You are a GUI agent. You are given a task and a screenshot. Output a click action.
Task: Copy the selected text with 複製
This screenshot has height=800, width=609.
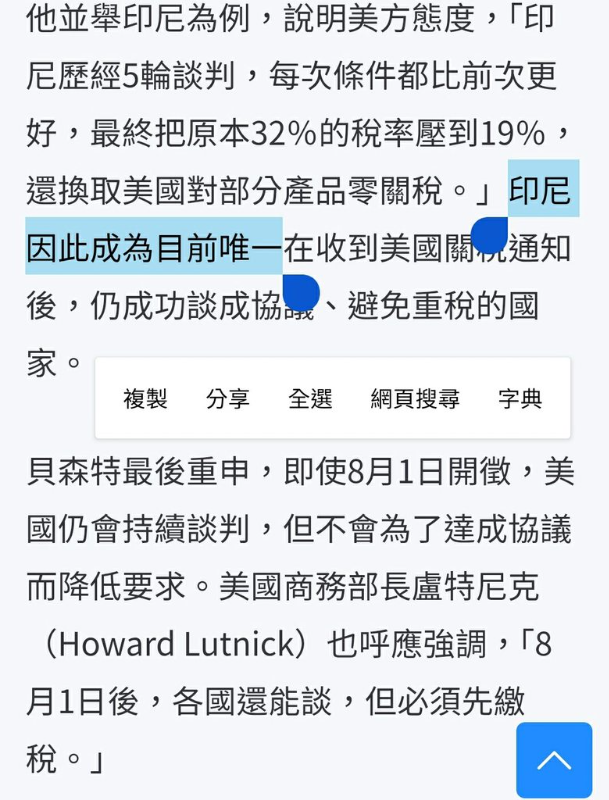coord(145,399)
